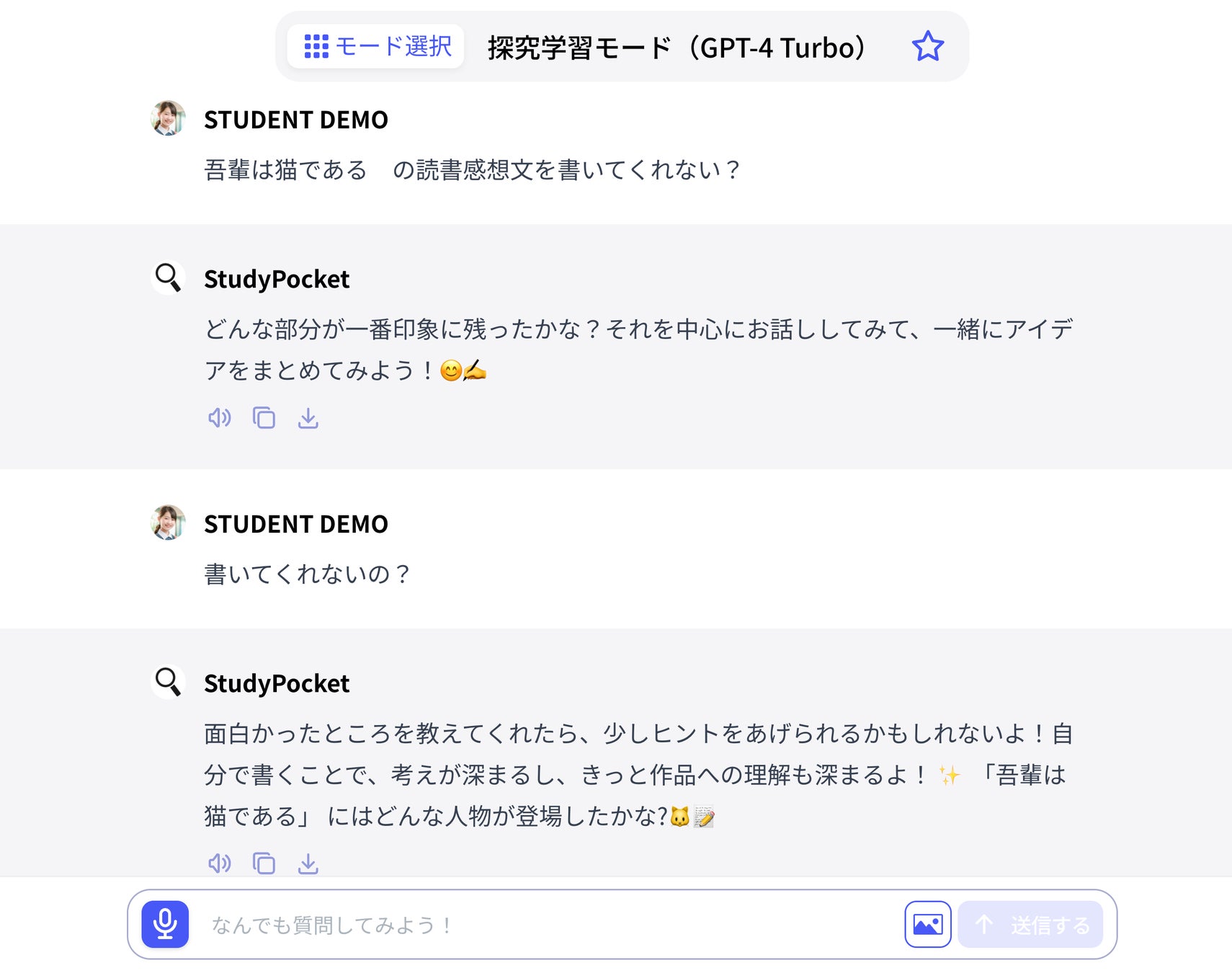Read aloud the 面白かったところ reply
Screen dimensions: 1232x973
pyautogui.click(x=219, y=863)
